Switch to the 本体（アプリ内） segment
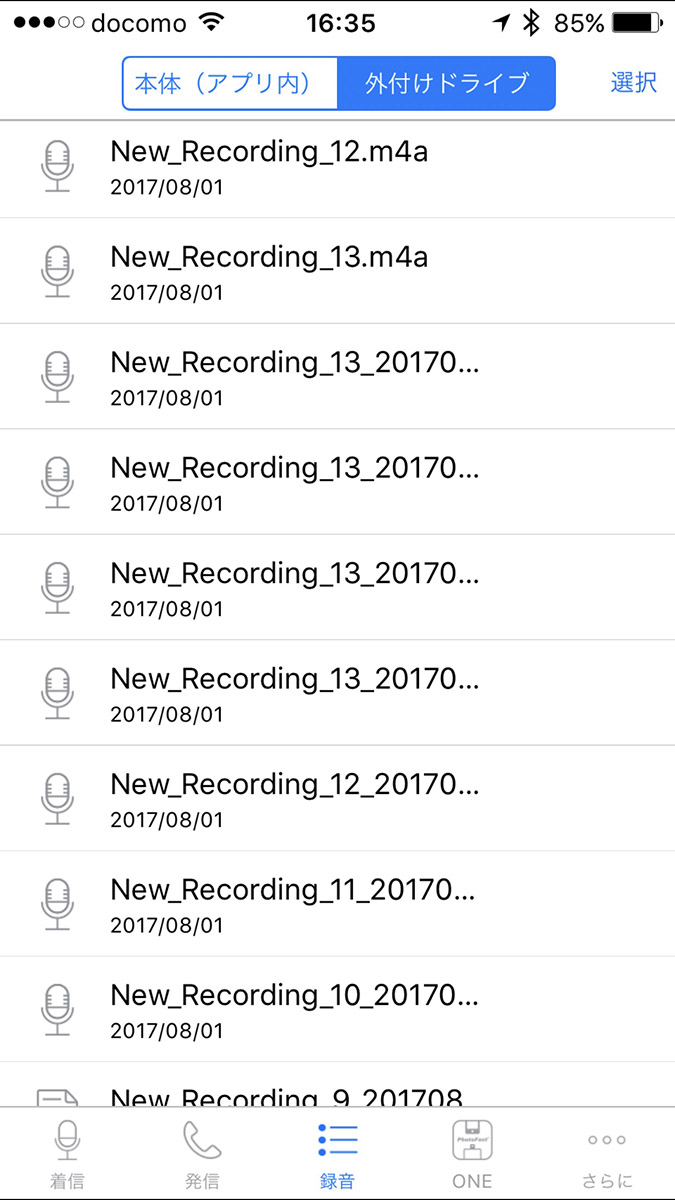This screenshot has width=675, height=1200. (x=230, y=83)
